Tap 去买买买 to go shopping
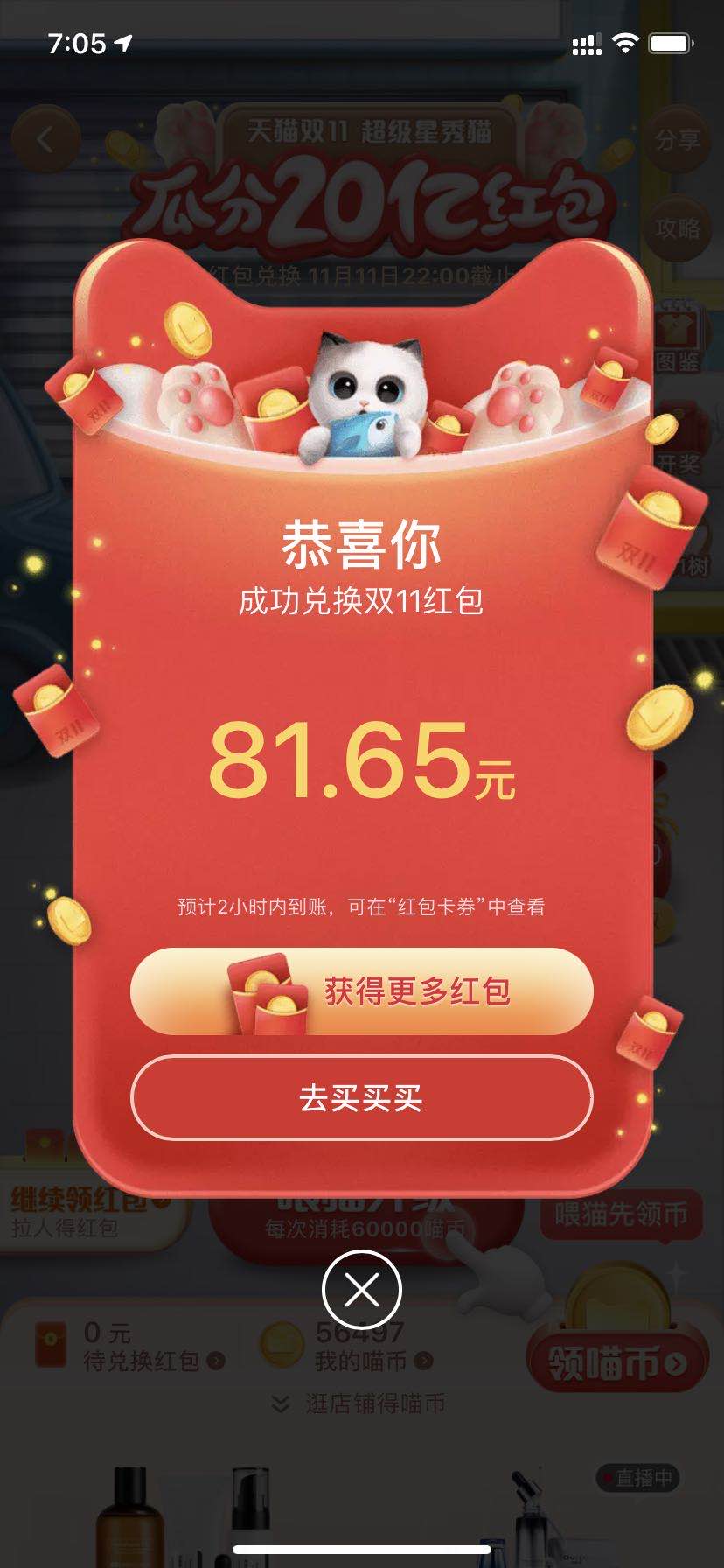 point(362,1097)
